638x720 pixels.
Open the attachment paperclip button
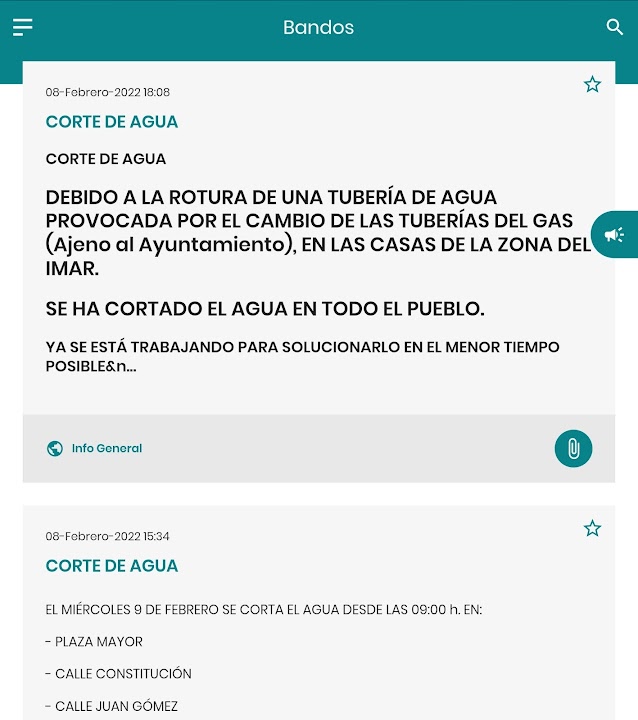tap(573, 449)
